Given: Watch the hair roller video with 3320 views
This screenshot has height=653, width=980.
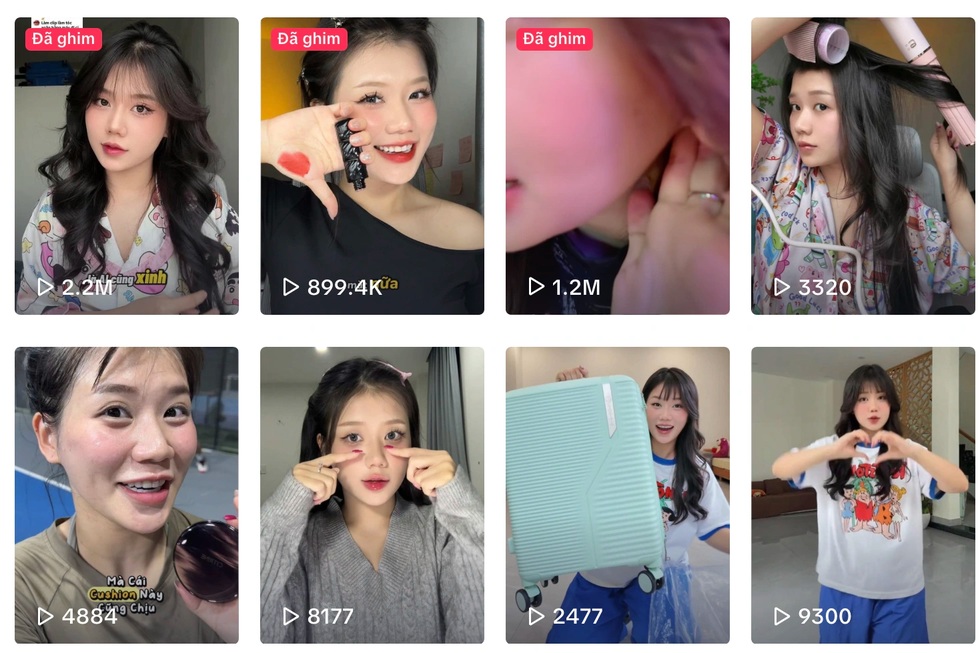Looking at the screenshot, I should [x=863, y=166].
